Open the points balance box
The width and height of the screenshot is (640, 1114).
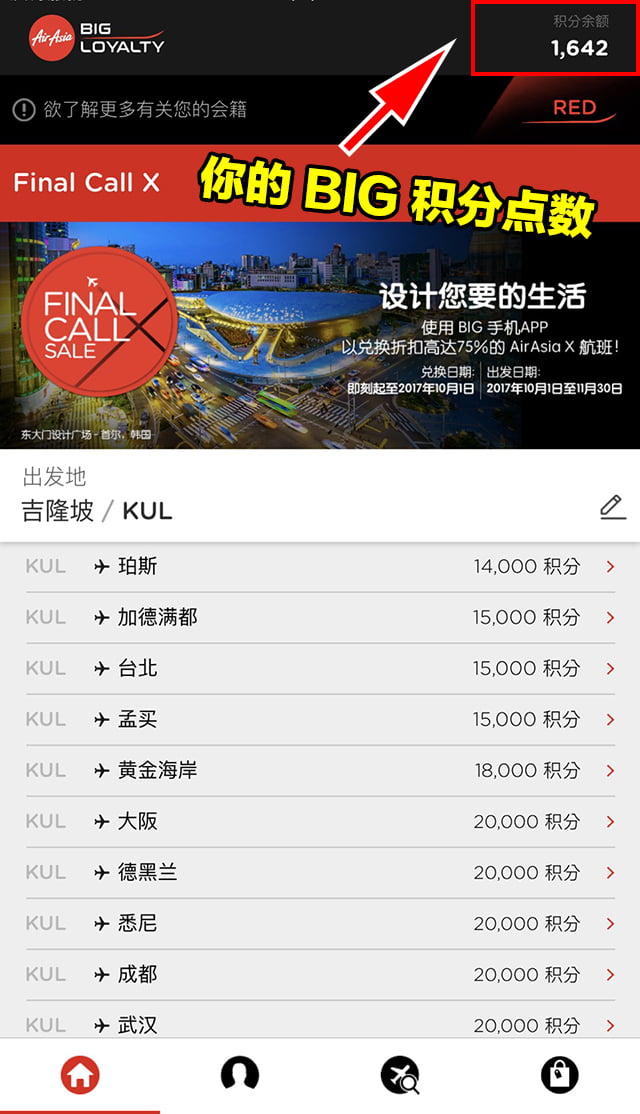pos(554,38)
